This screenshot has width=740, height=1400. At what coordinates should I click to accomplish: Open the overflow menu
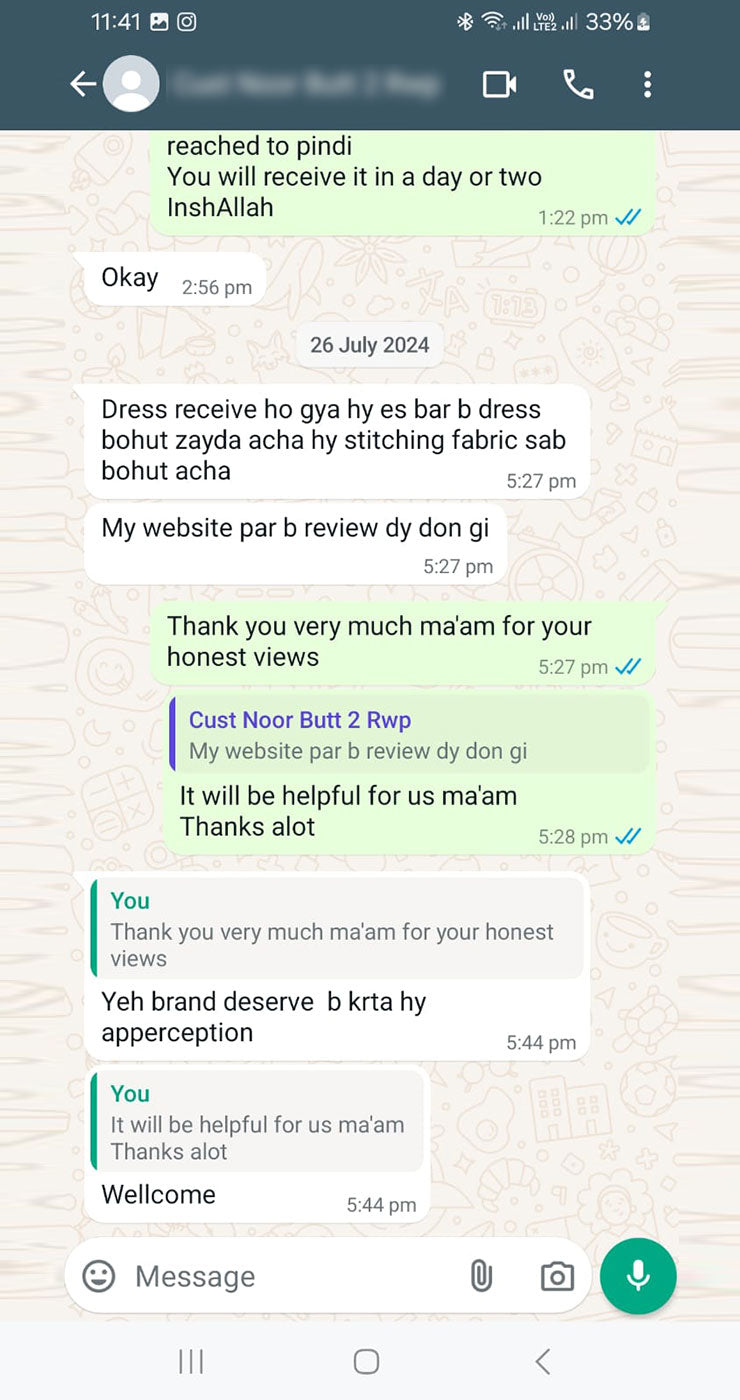[647, 85]
